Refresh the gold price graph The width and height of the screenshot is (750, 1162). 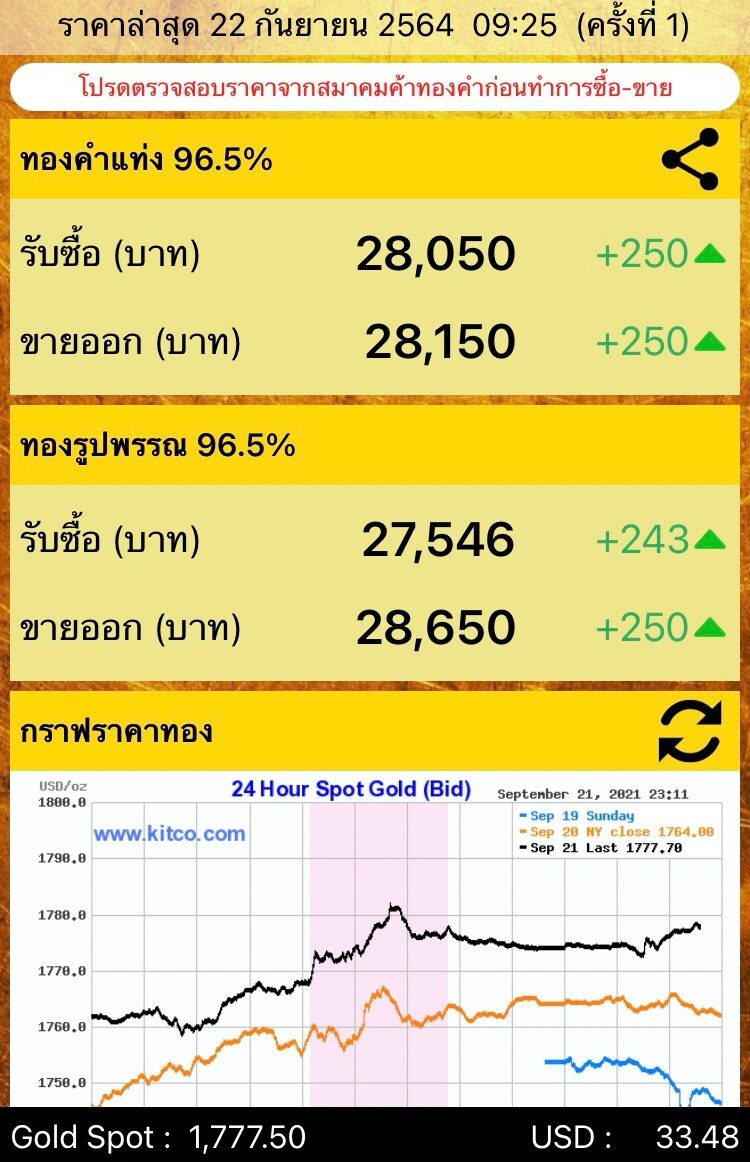pos(690,731)
